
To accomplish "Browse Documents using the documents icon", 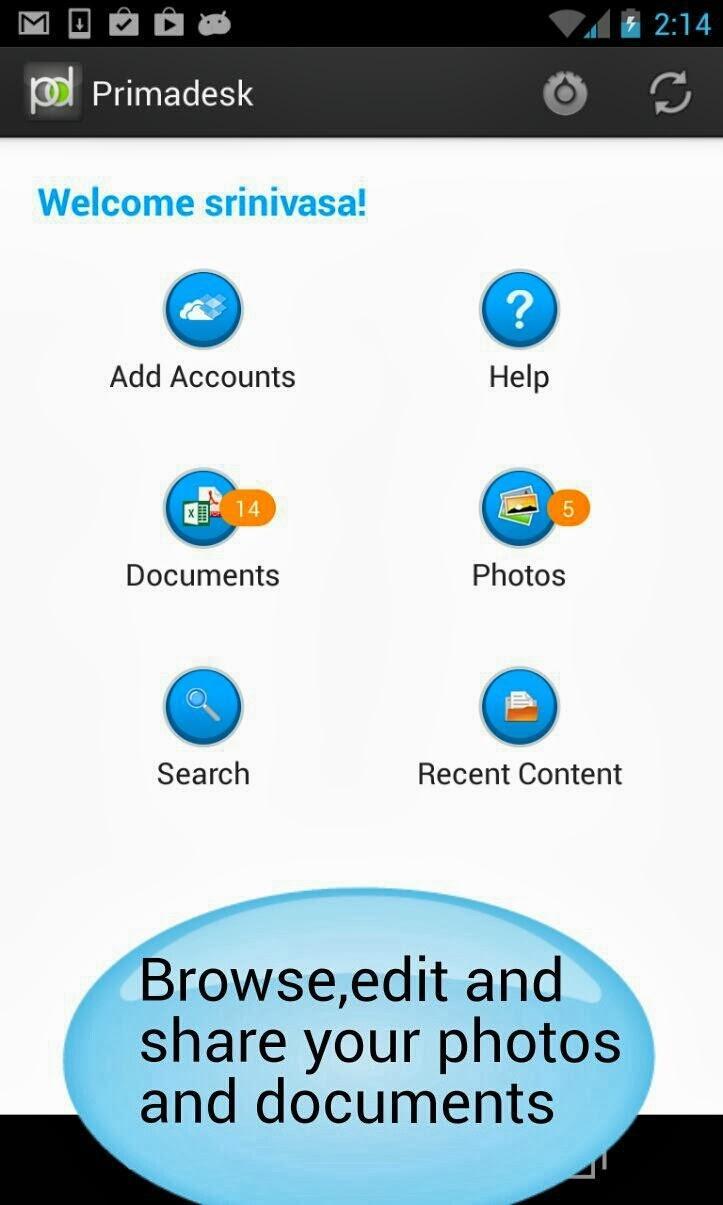I will (x=202, y=507).
